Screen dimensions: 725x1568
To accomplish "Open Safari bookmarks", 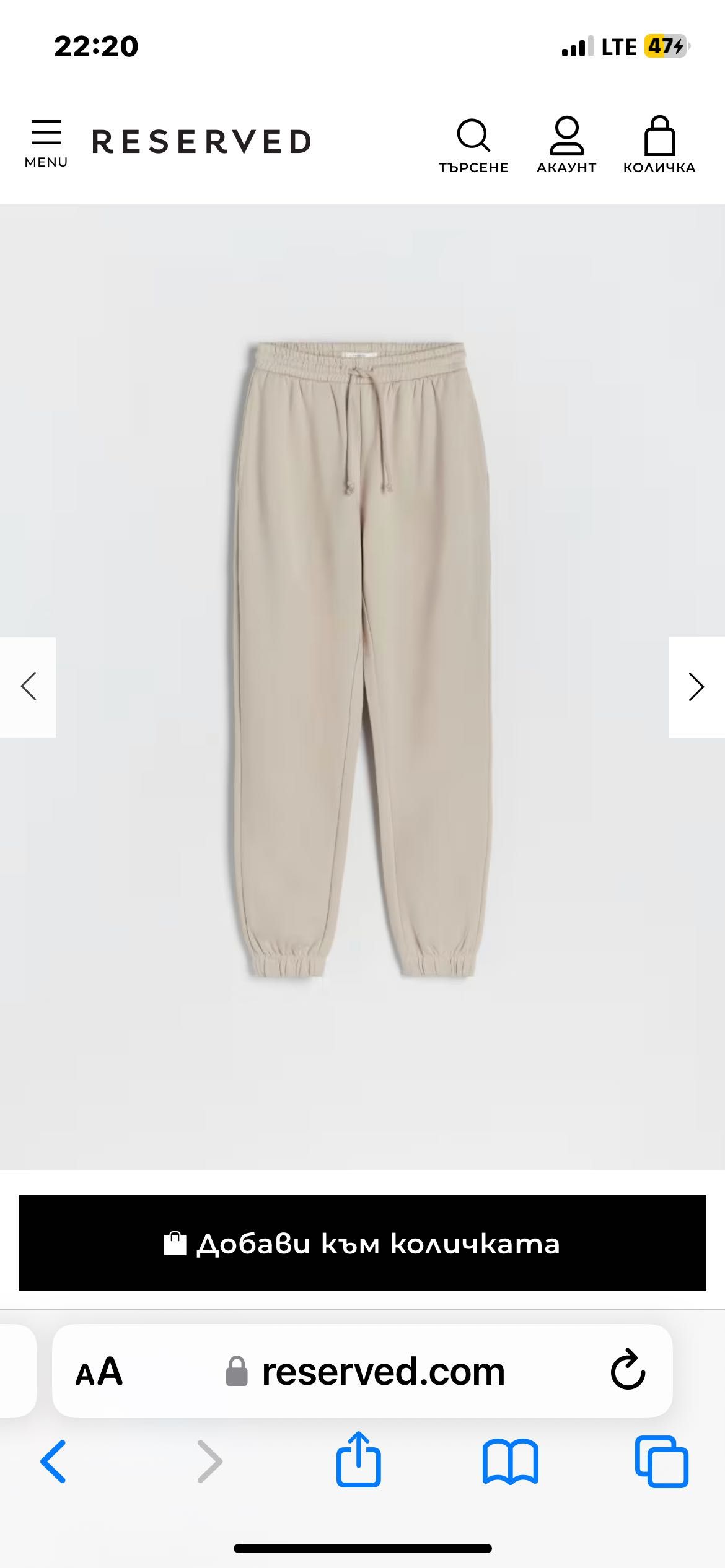I will [x=510, y=1461].
